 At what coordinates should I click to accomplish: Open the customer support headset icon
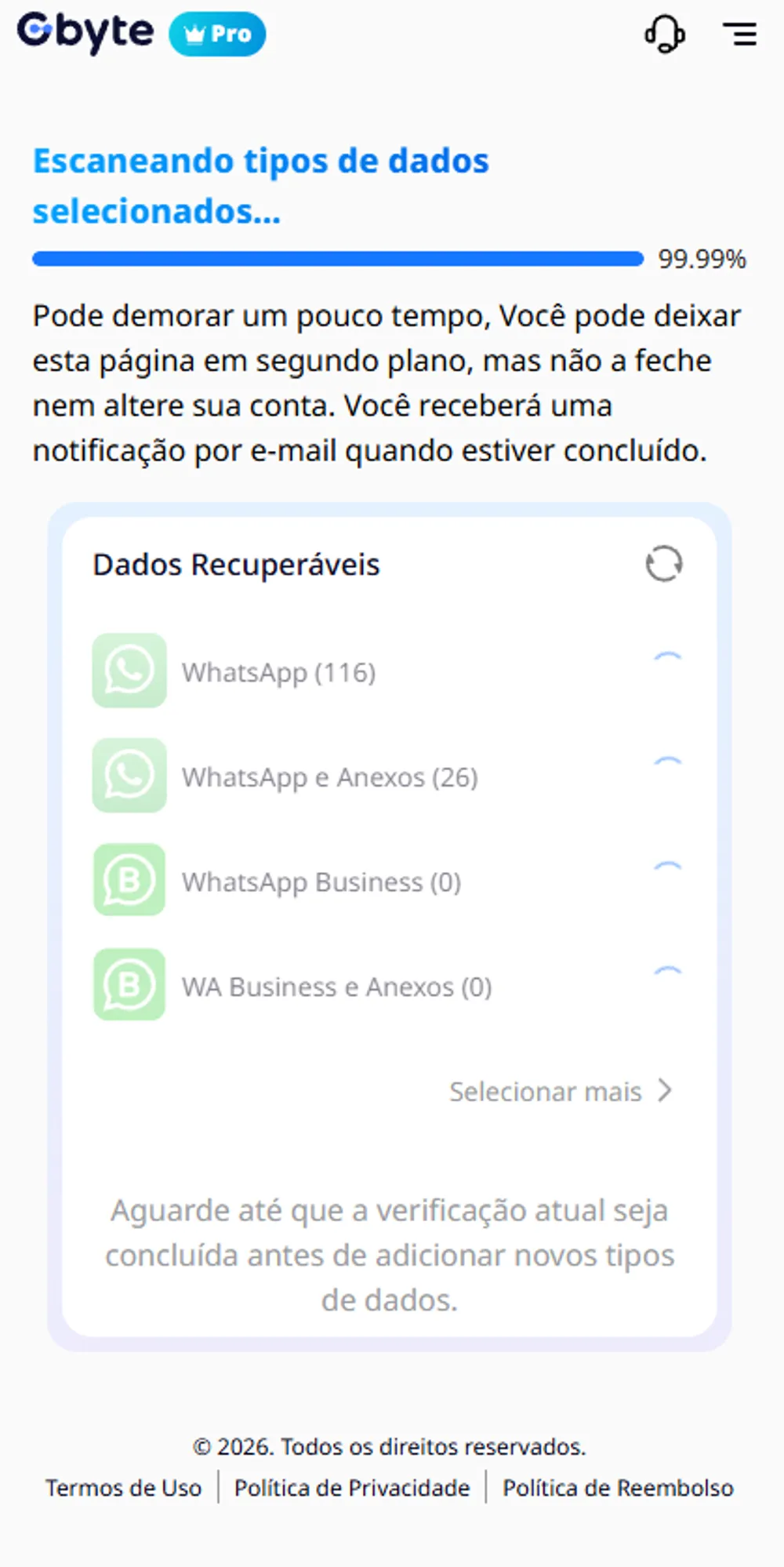click(664, 35)
